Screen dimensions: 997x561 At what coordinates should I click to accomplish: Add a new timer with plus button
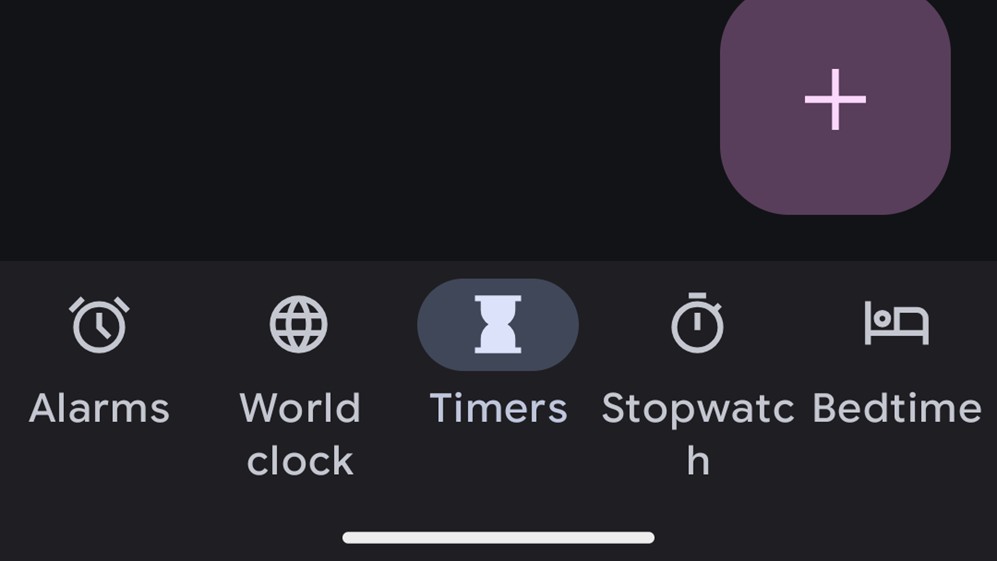[x=835, y=100]
